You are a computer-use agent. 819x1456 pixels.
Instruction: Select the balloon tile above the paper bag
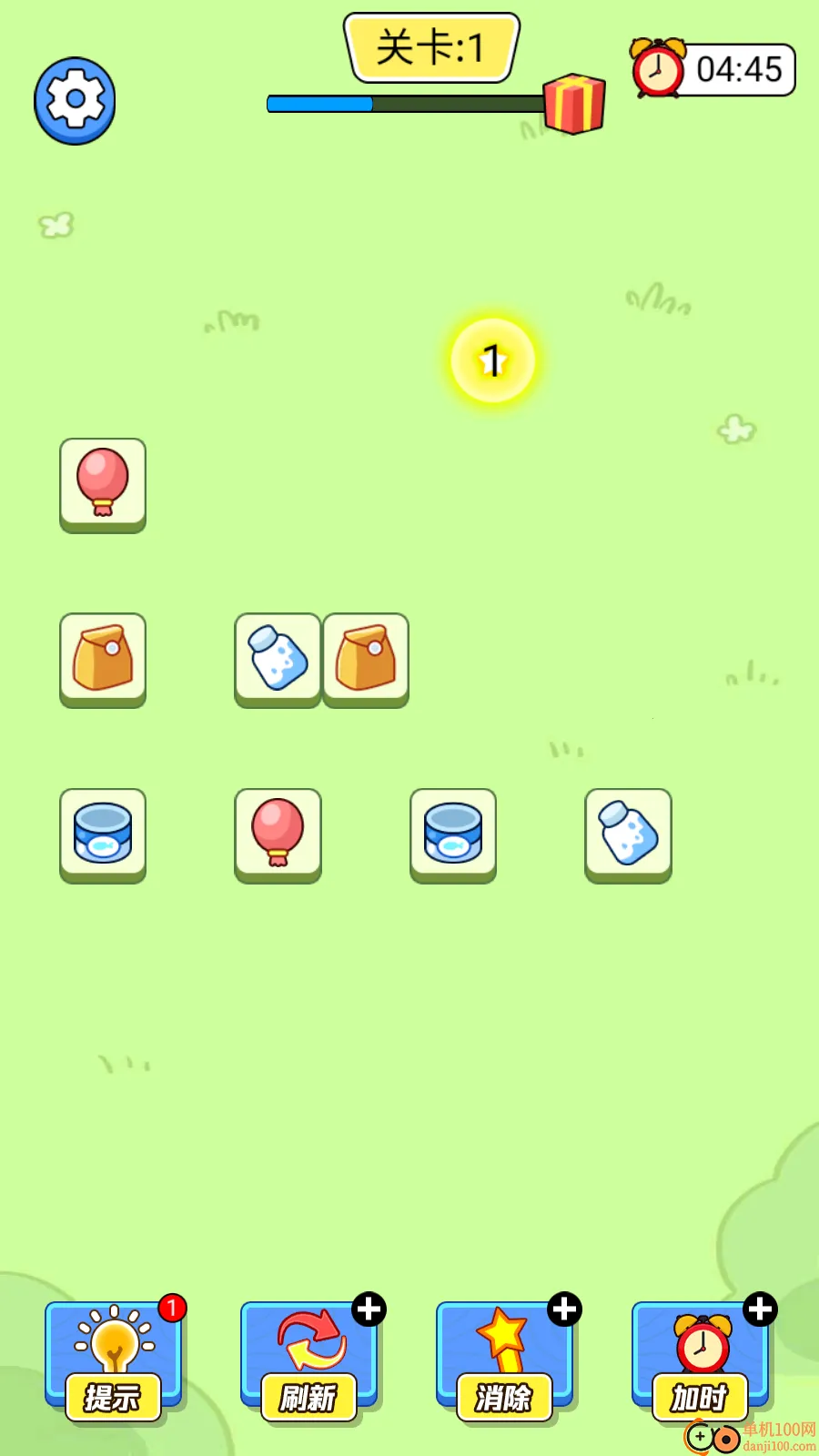pyautogui.click(x=103, y=483)
